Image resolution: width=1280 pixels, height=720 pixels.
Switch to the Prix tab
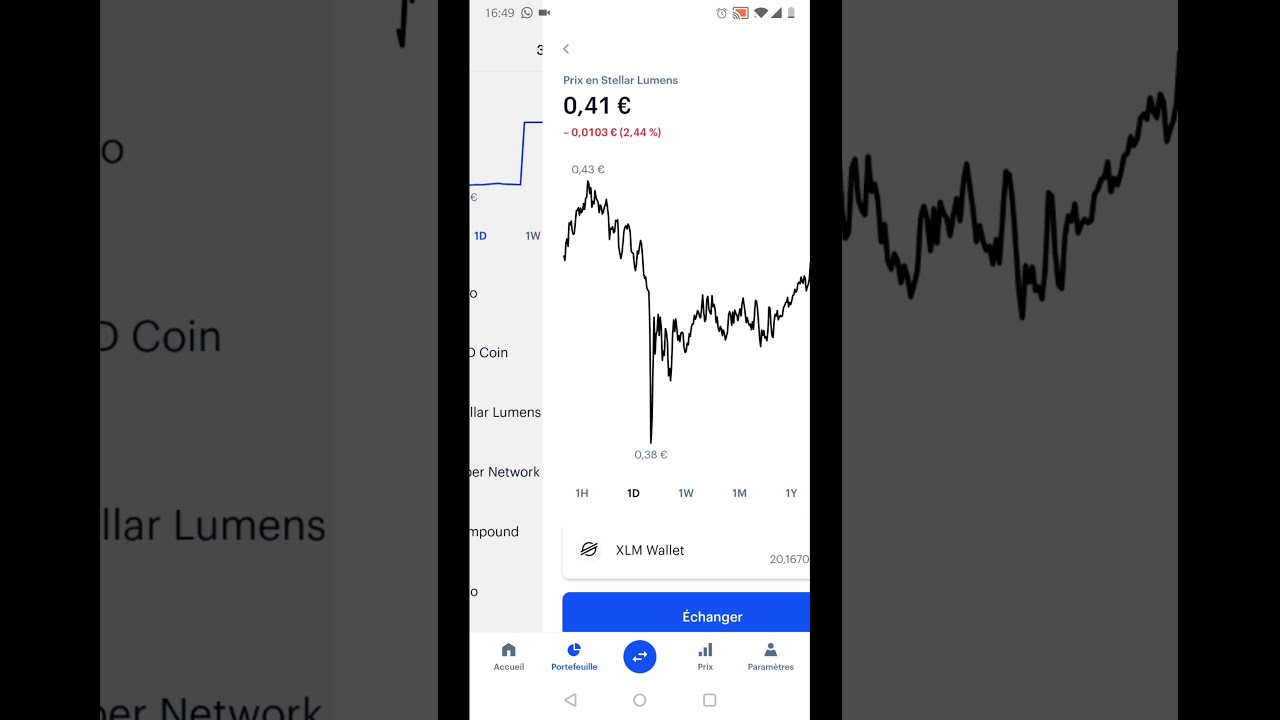(705, 656)
